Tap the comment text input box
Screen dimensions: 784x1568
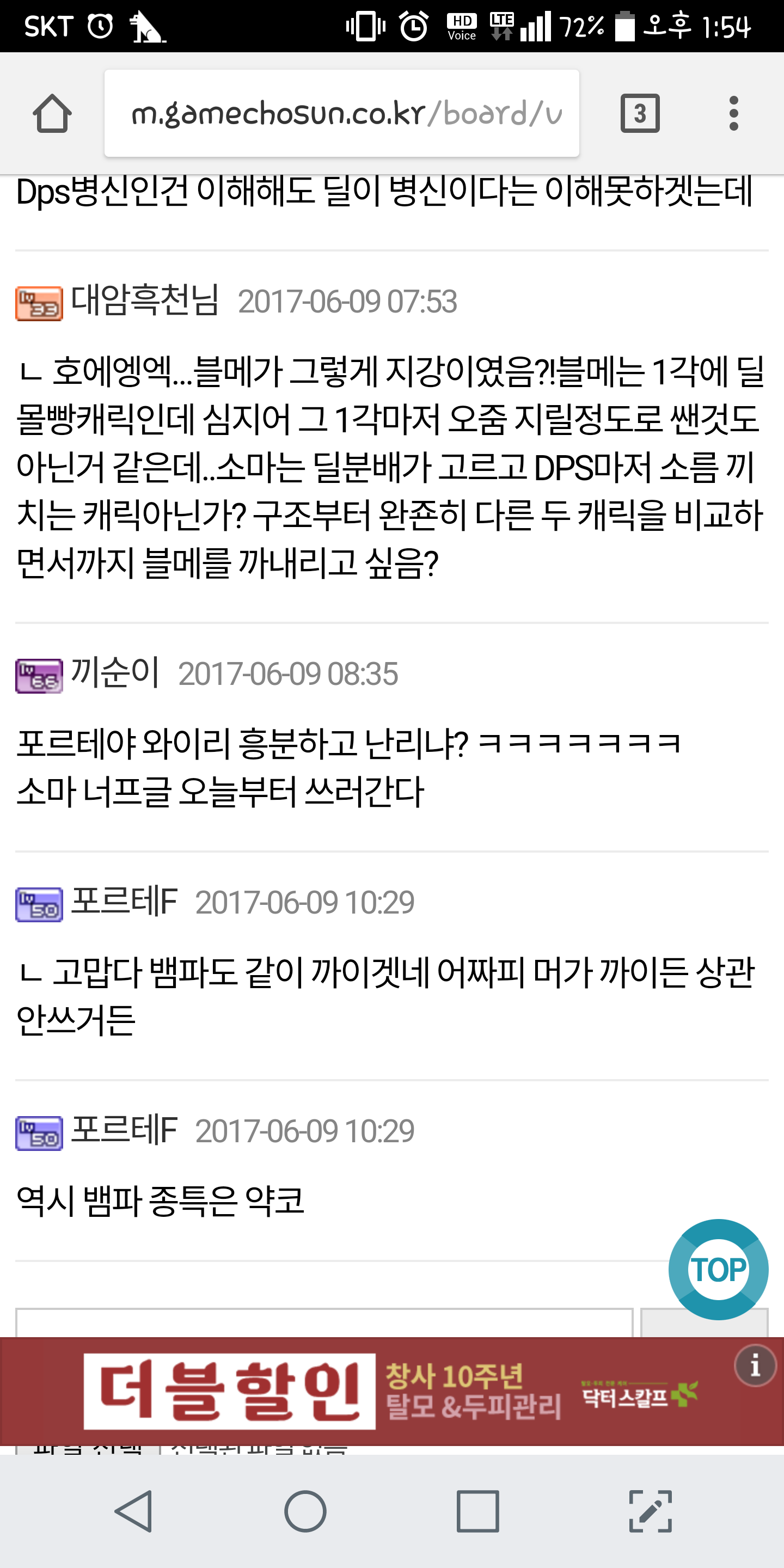[324, 1322]
